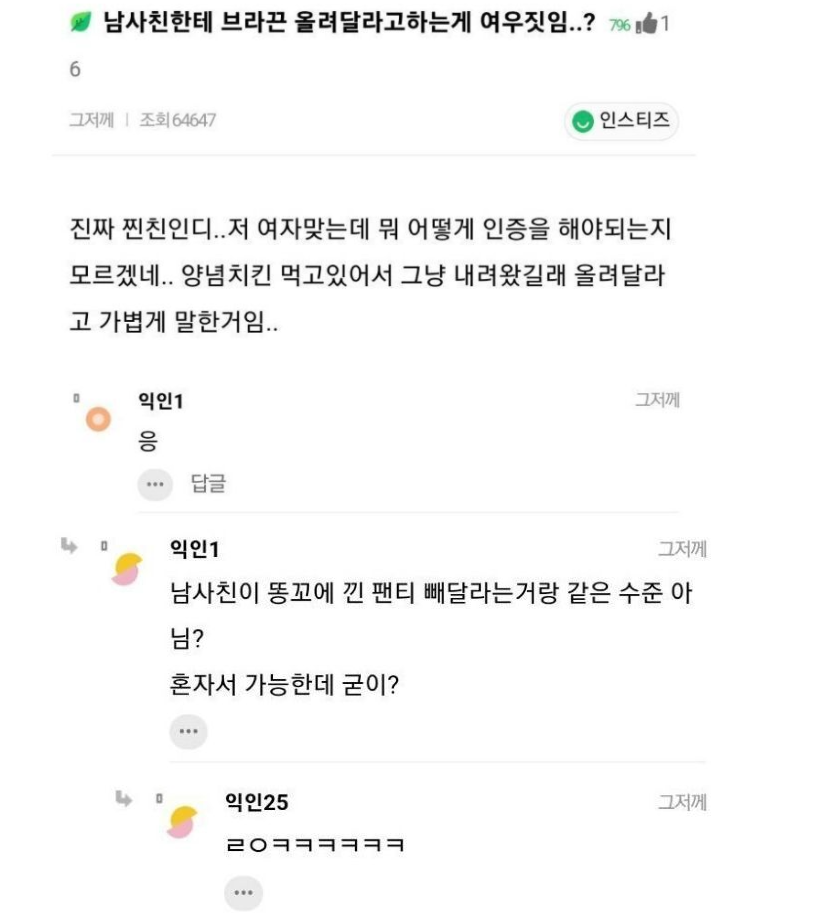Screen dimensions: 825x918
Task: Tap 답글 to reply to 익인1
Action: [208, 484]
